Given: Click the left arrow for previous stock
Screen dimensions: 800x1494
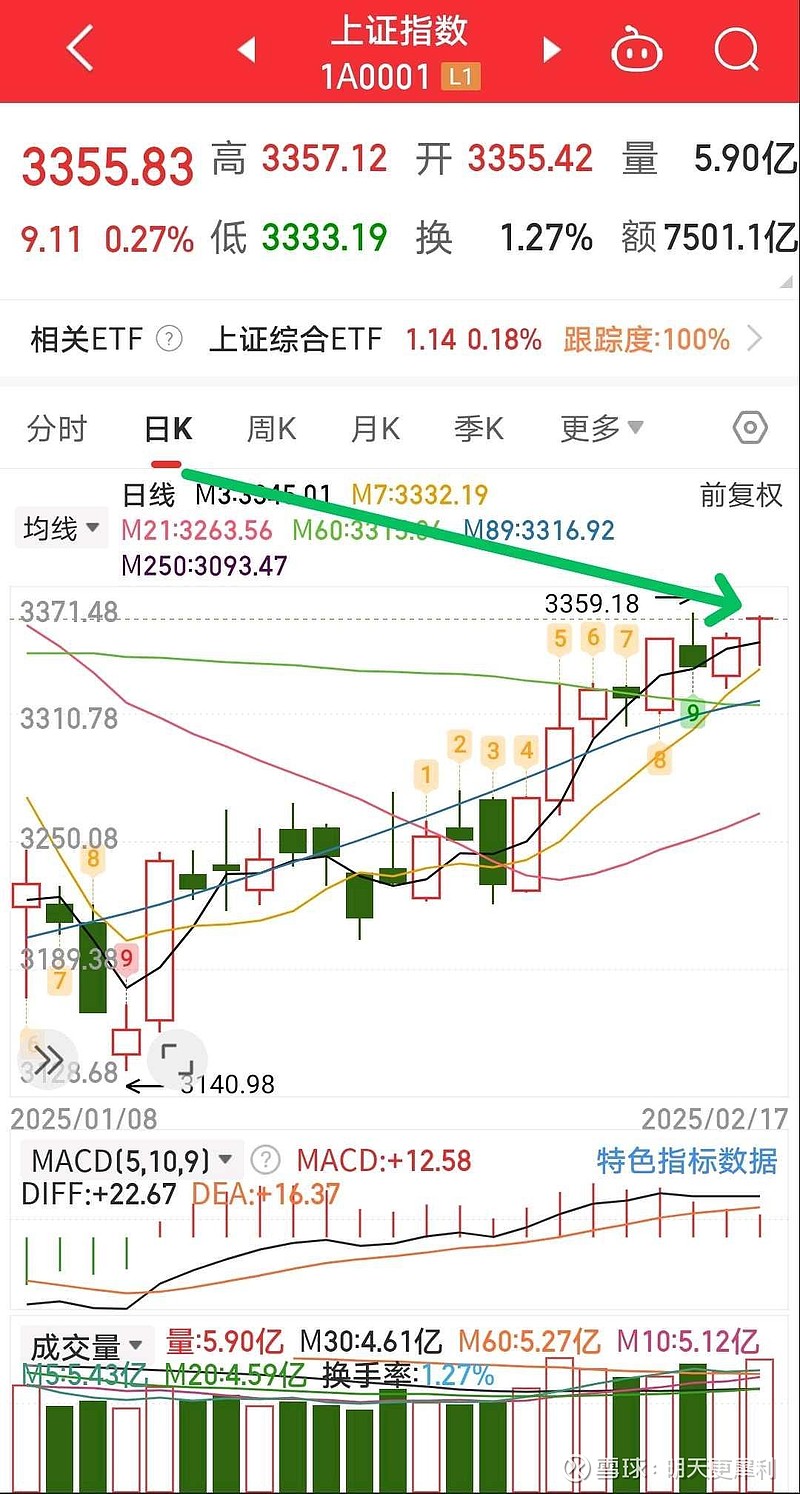Looking at the screenshot, I should point(247,49).
